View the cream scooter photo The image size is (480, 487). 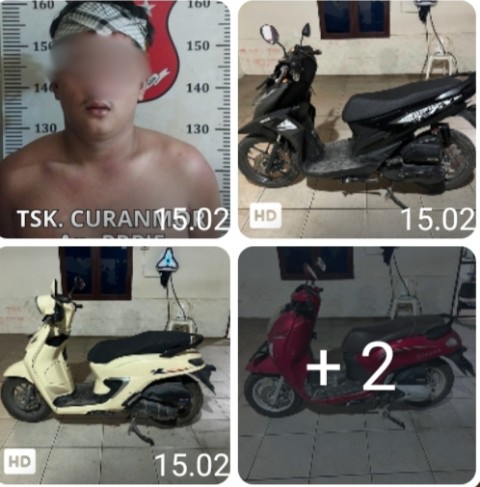pyautogui.click(x=115, y=365)
